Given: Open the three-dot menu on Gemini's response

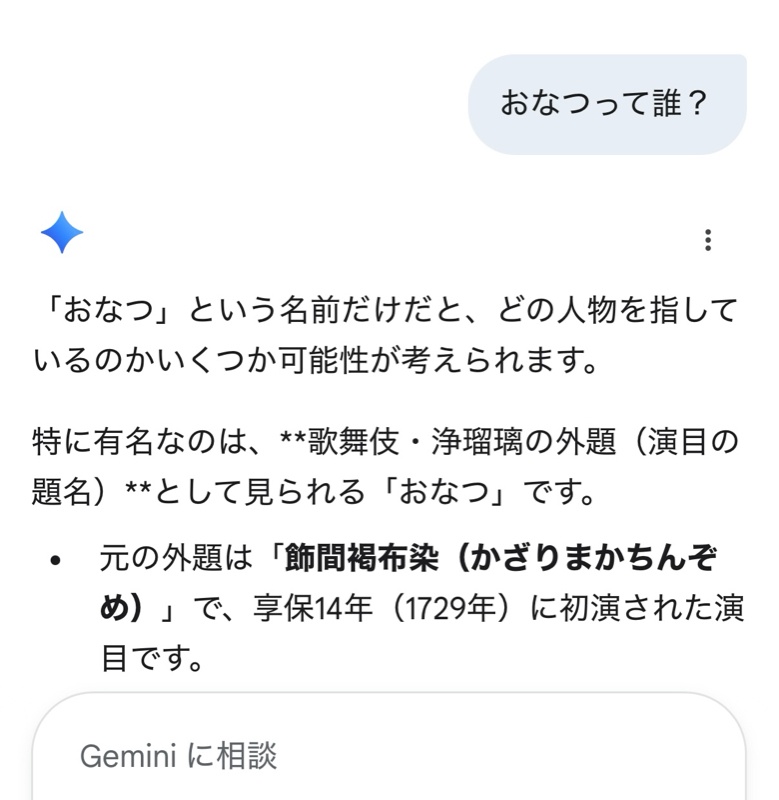Looking at the screenshot, I should [x=708, y=240].
